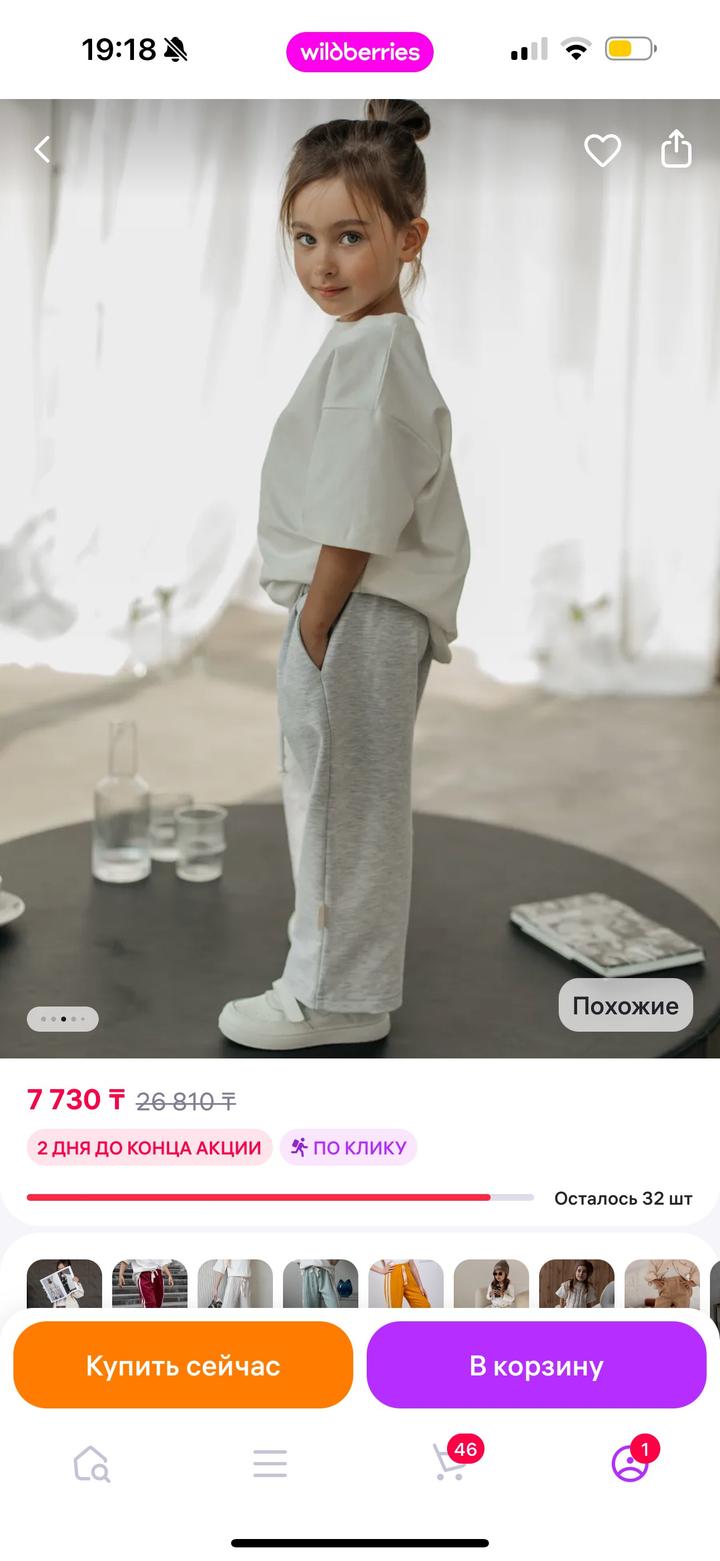Select the light blue pants variant thumbnail
The width and height of the screenshot is (720, 1561).
[x=320, y=1283]
